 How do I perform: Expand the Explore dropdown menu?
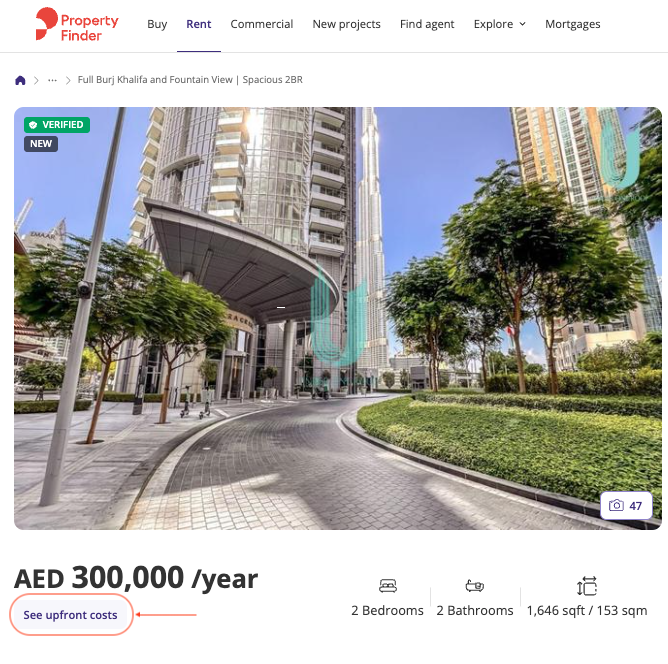tap(499, 24)
